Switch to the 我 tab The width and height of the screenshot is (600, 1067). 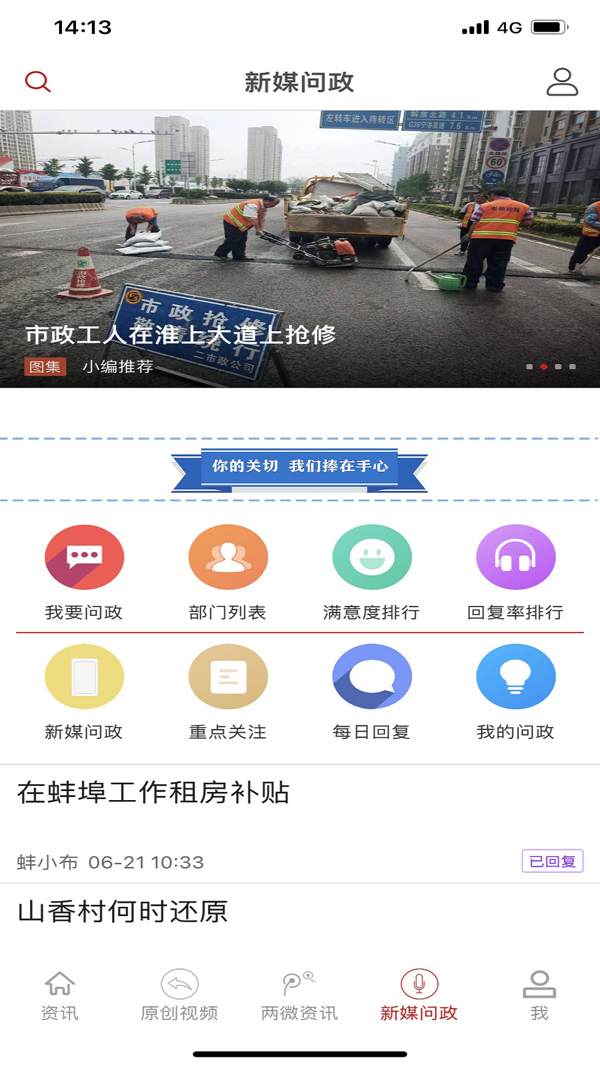(539, 996)
